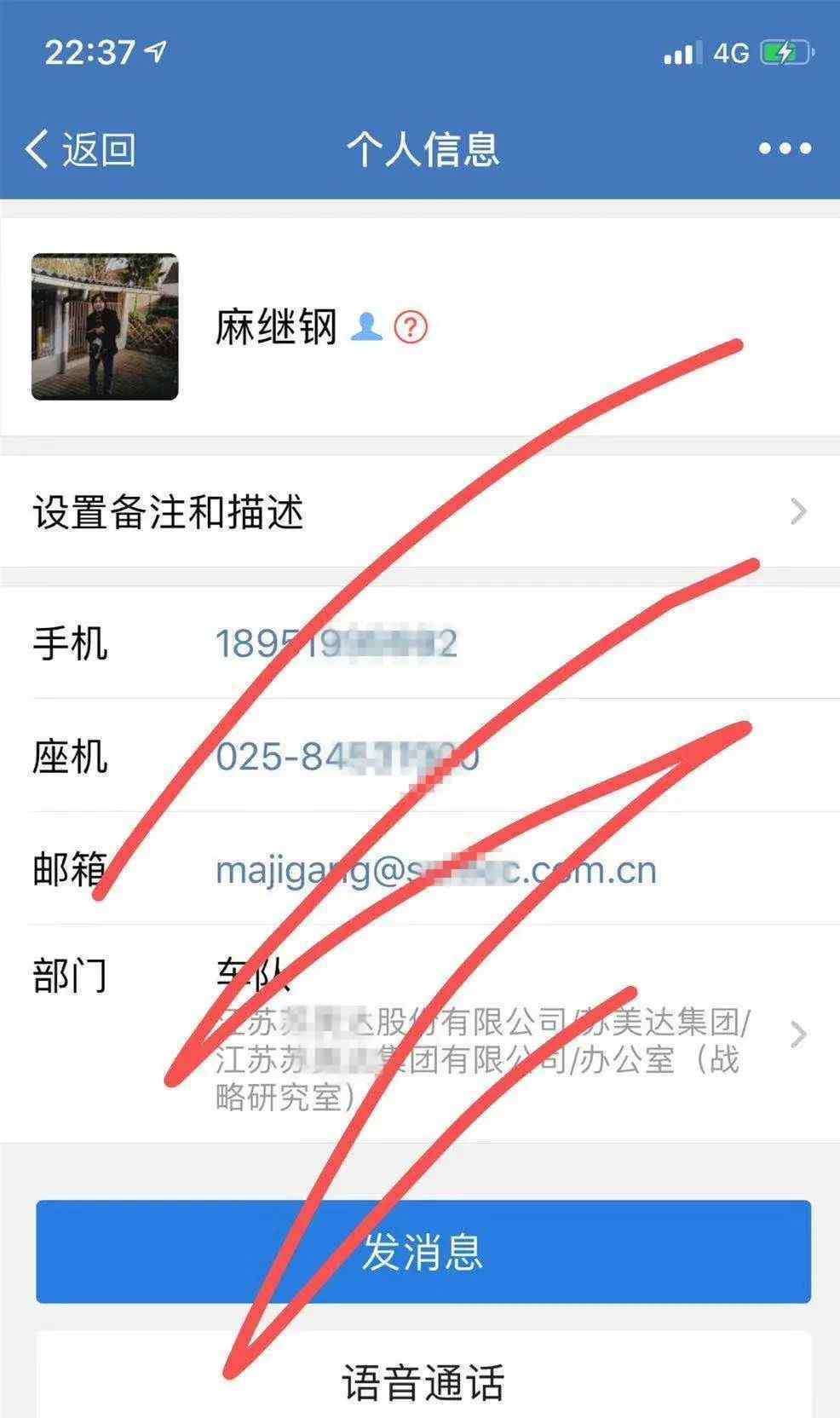View 麻继钢's profile photo
Screen dimensions: 840x1418
[x=105, y=326]
